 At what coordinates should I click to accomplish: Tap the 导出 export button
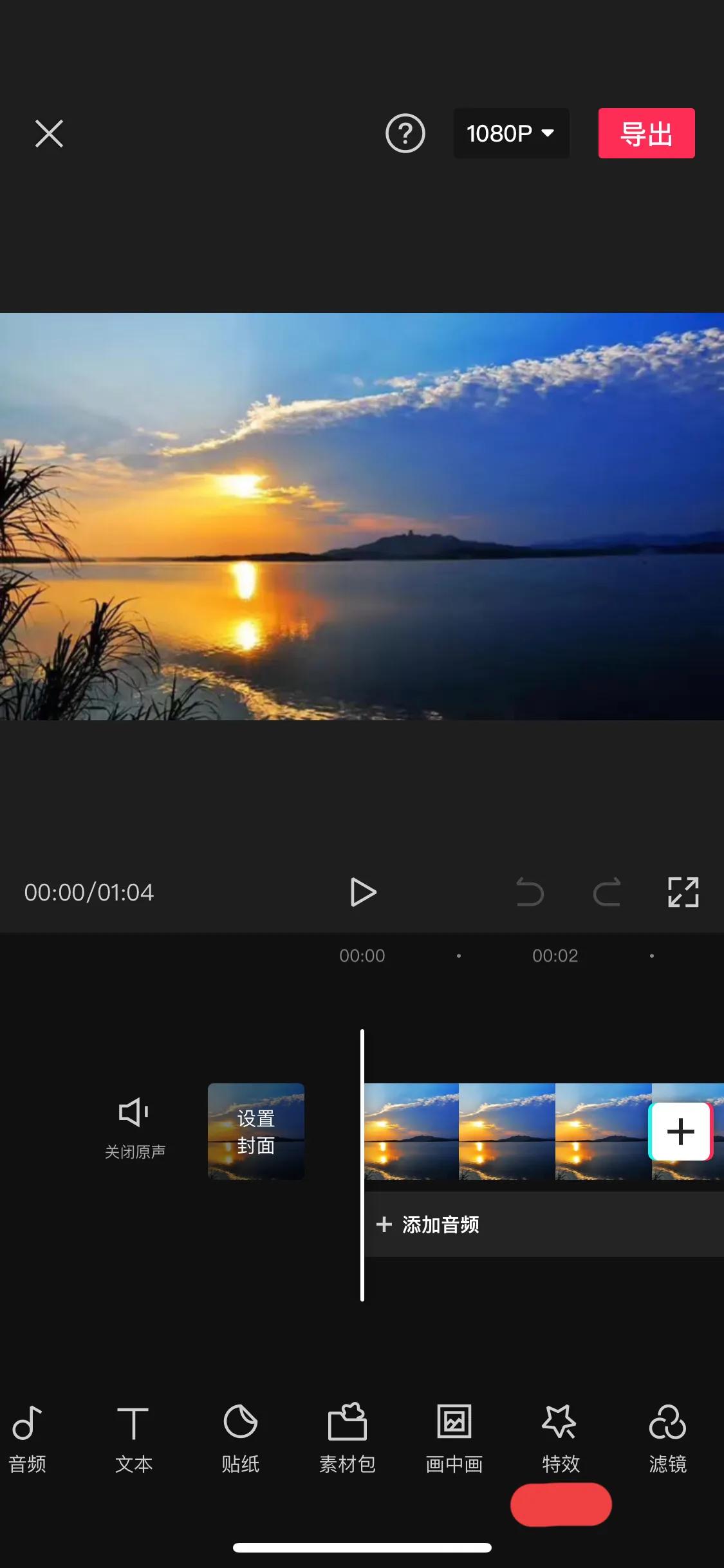(646, 134)
